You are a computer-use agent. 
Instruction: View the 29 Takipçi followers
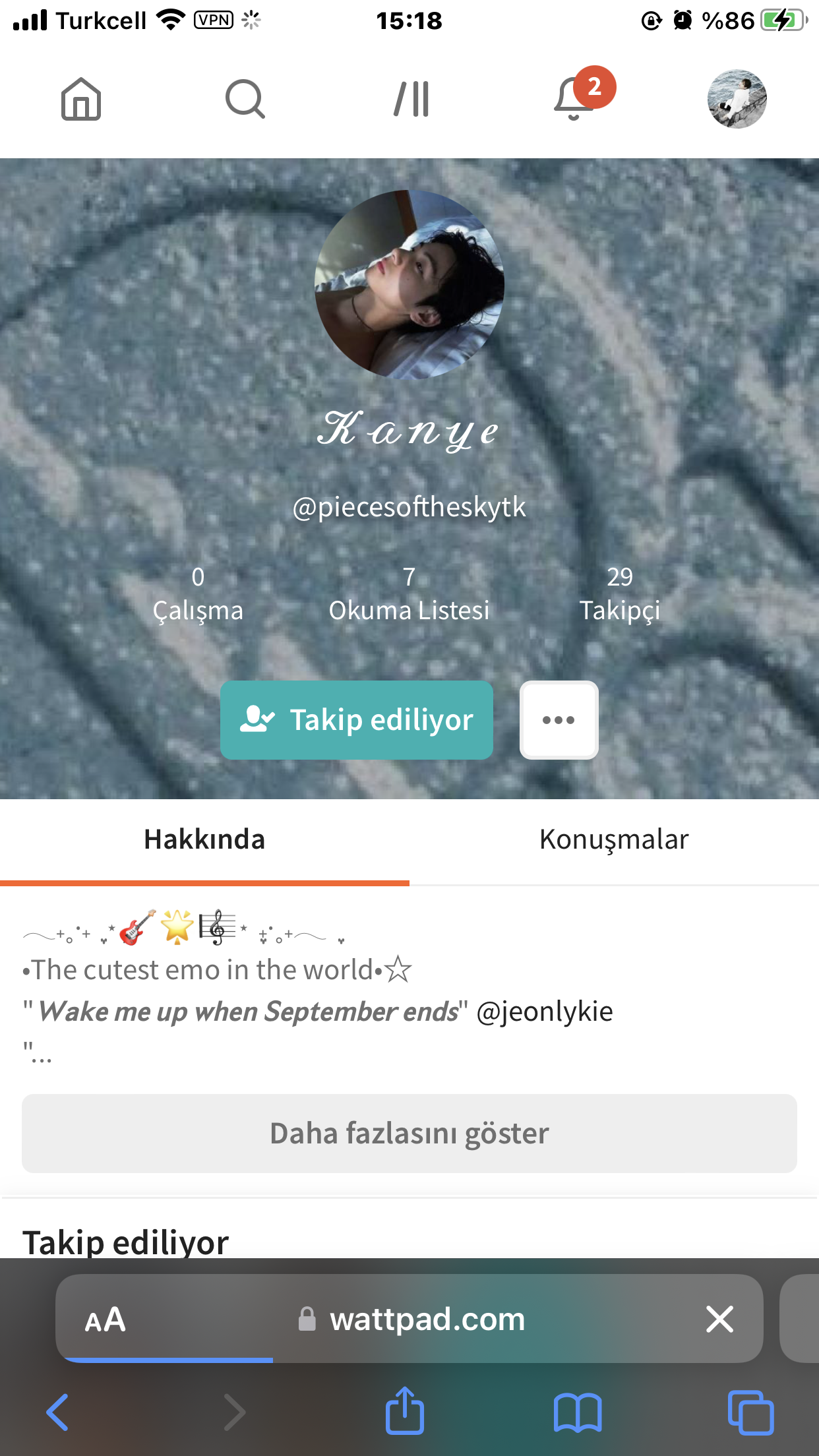(620, 594)
